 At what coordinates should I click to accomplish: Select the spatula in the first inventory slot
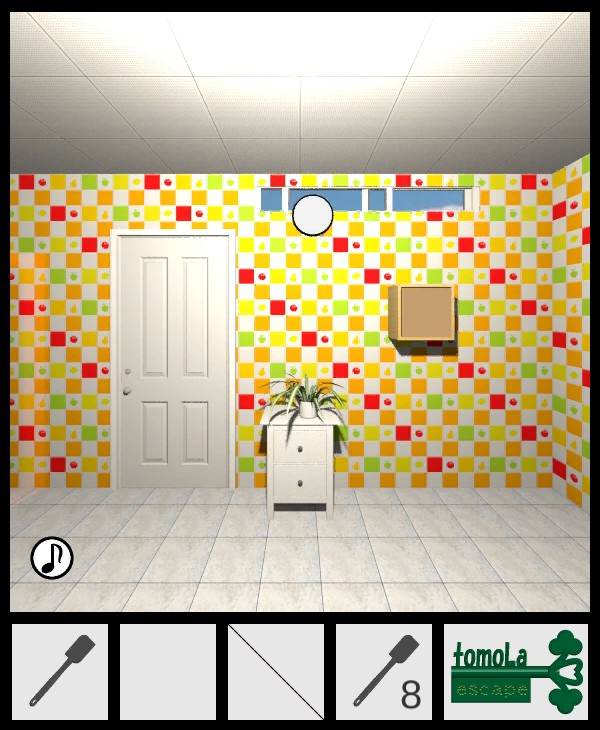[60, 672]
